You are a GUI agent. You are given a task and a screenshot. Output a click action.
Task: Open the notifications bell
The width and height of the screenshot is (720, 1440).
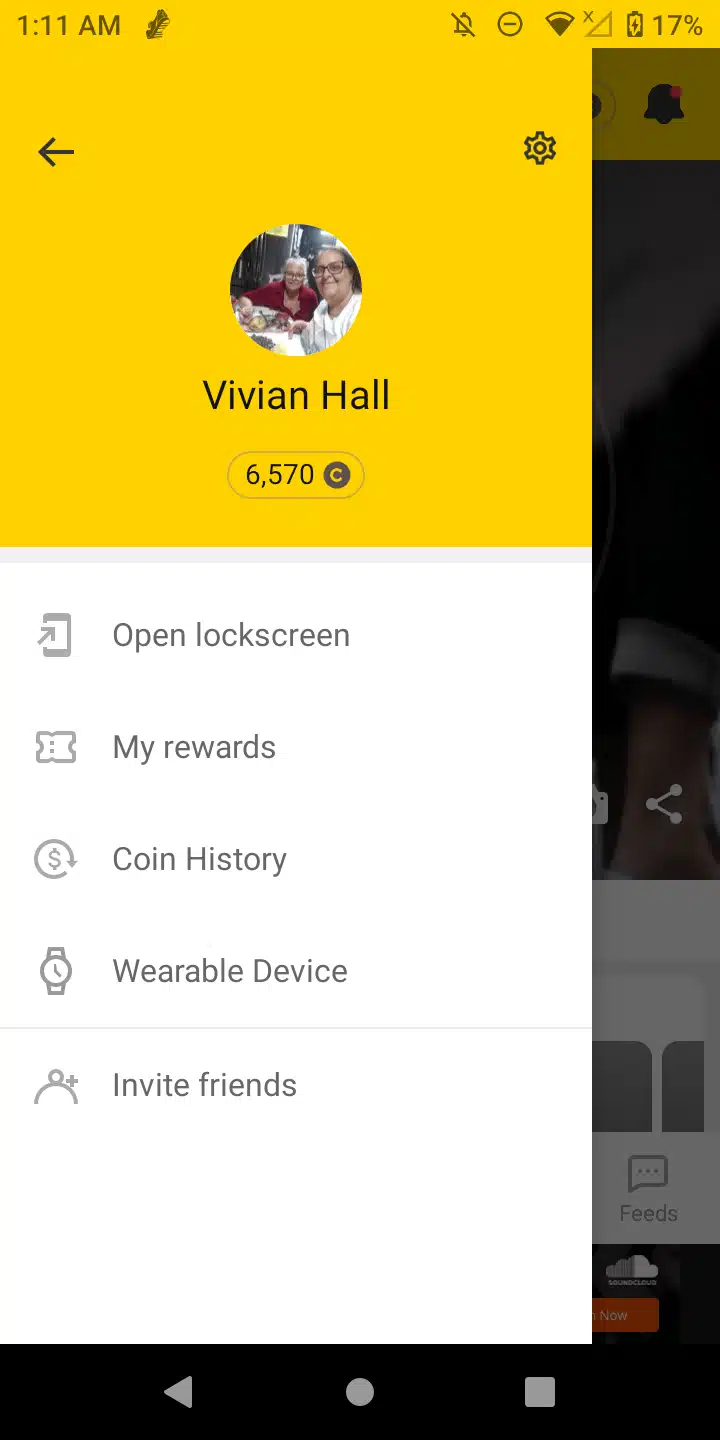coord(663,104)
